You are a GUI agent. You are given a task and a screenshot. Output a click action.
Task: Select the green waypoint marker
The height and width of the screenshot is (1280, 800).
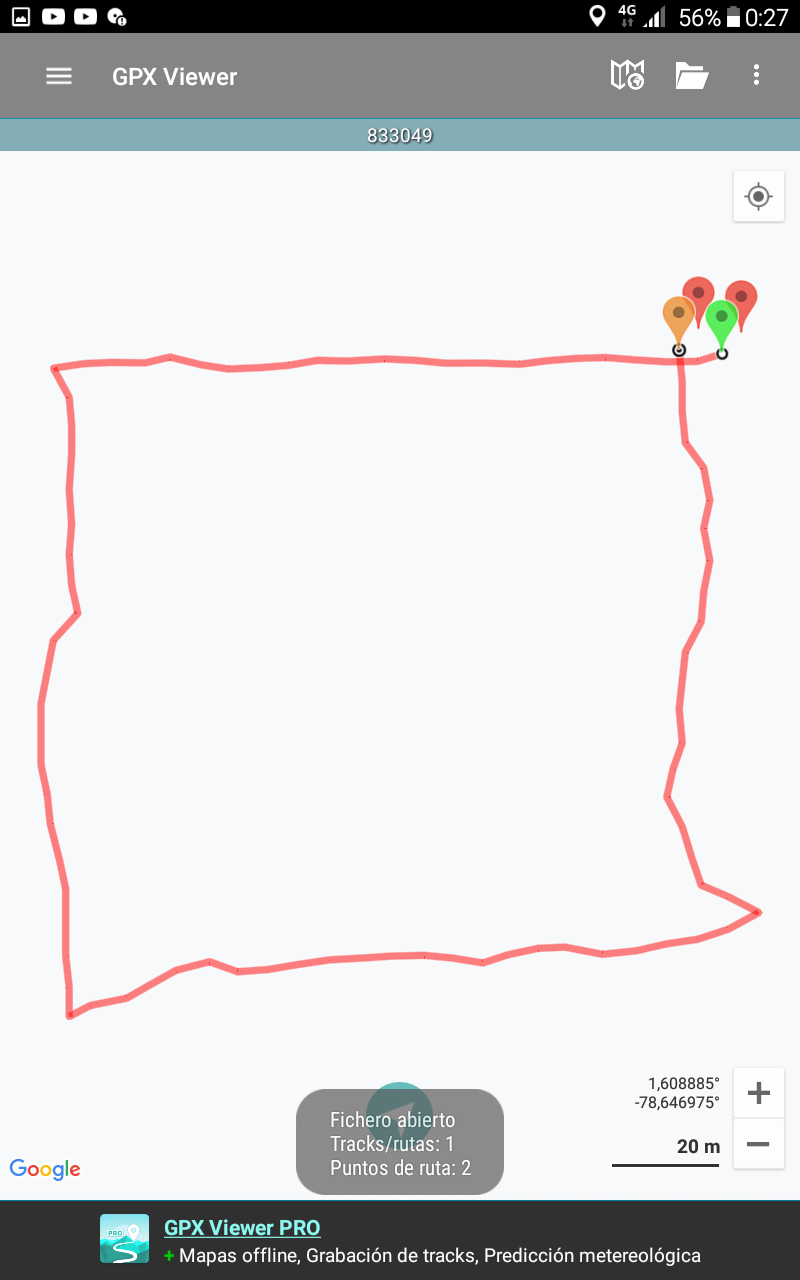point(721,320)
